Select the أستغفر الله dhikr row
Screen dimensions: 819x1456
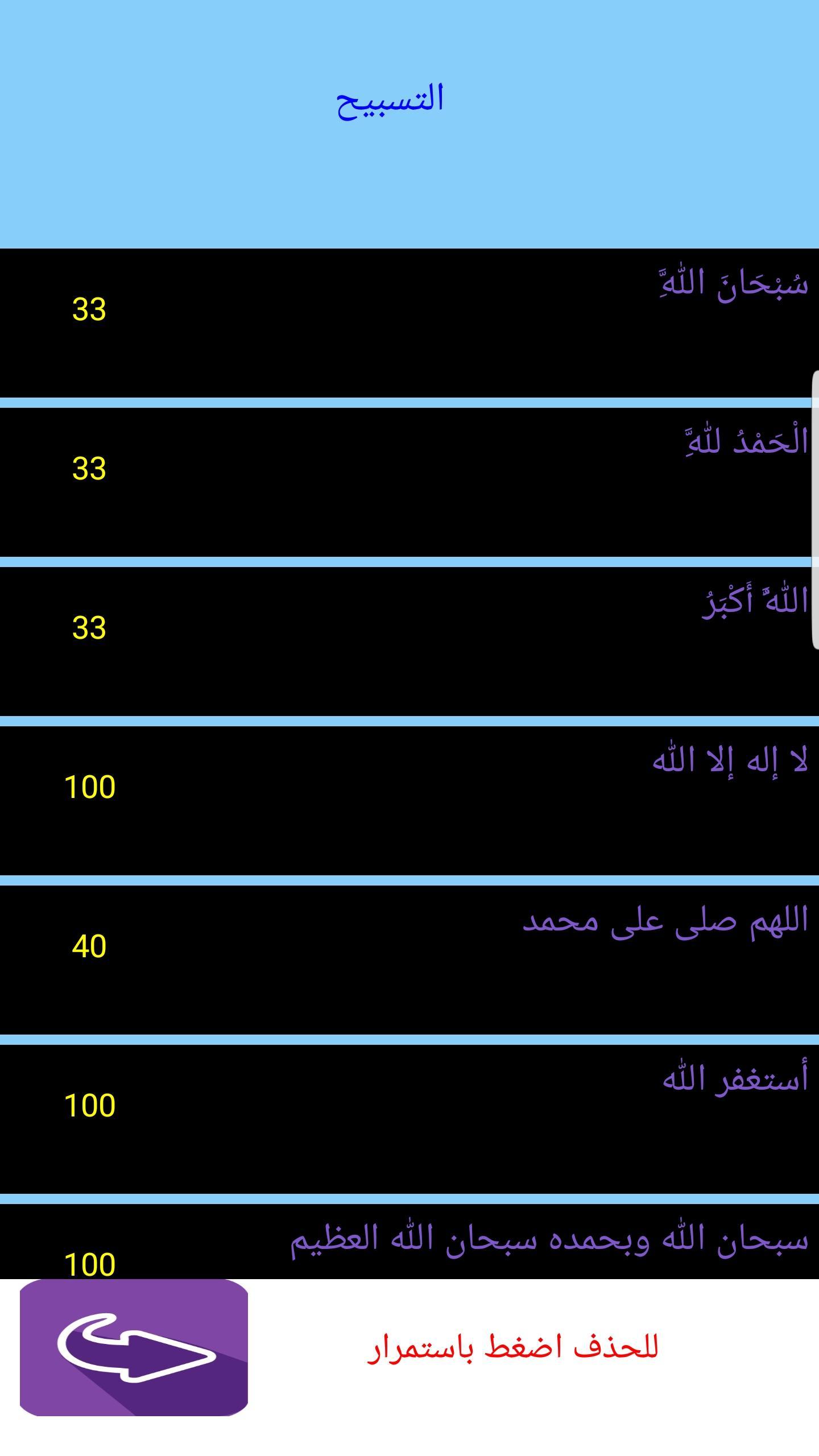click(x=409, y=1119)
